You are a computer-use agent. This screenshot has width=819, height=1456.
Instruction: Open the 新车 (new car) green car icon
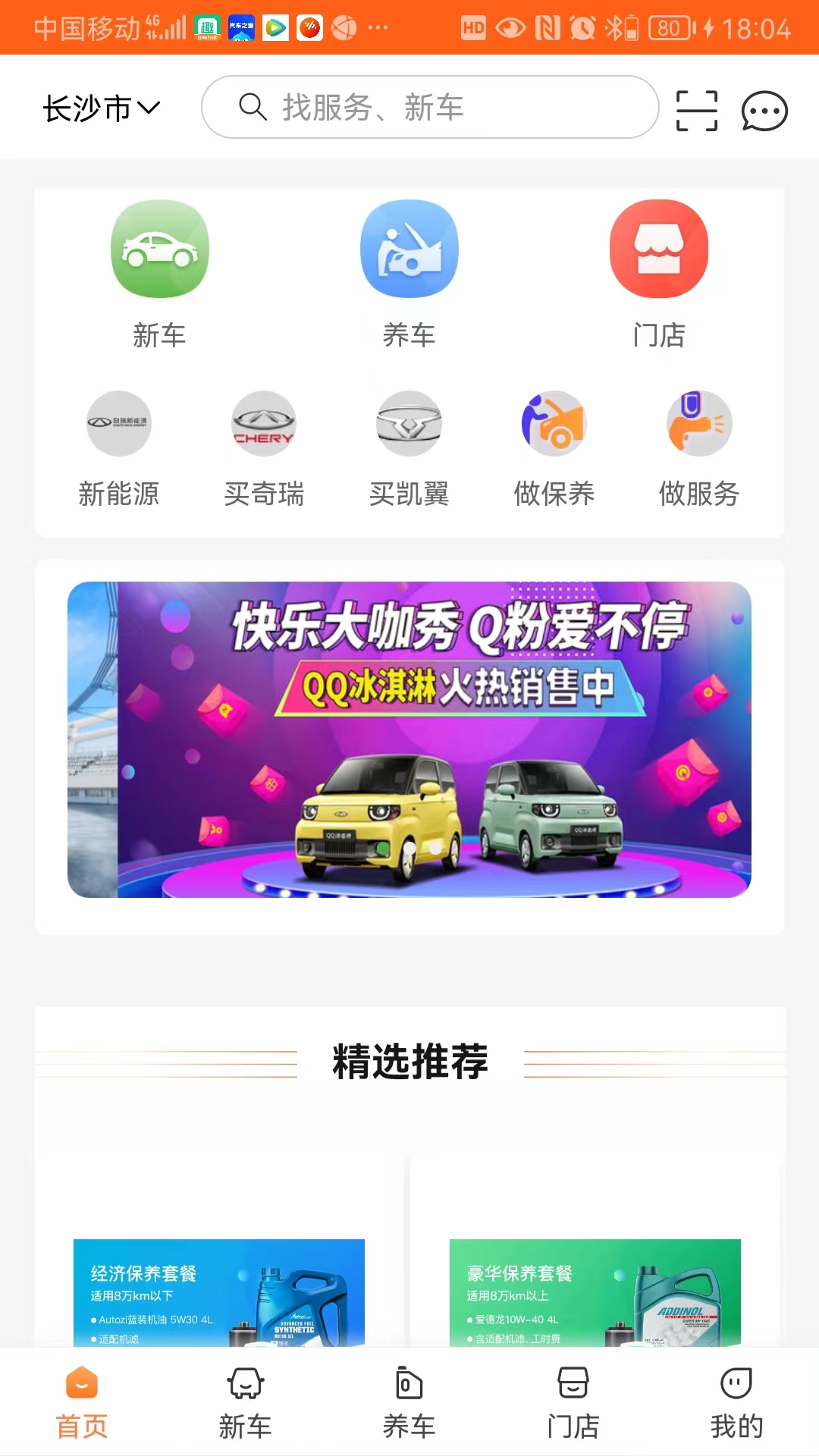pos(159,250)
